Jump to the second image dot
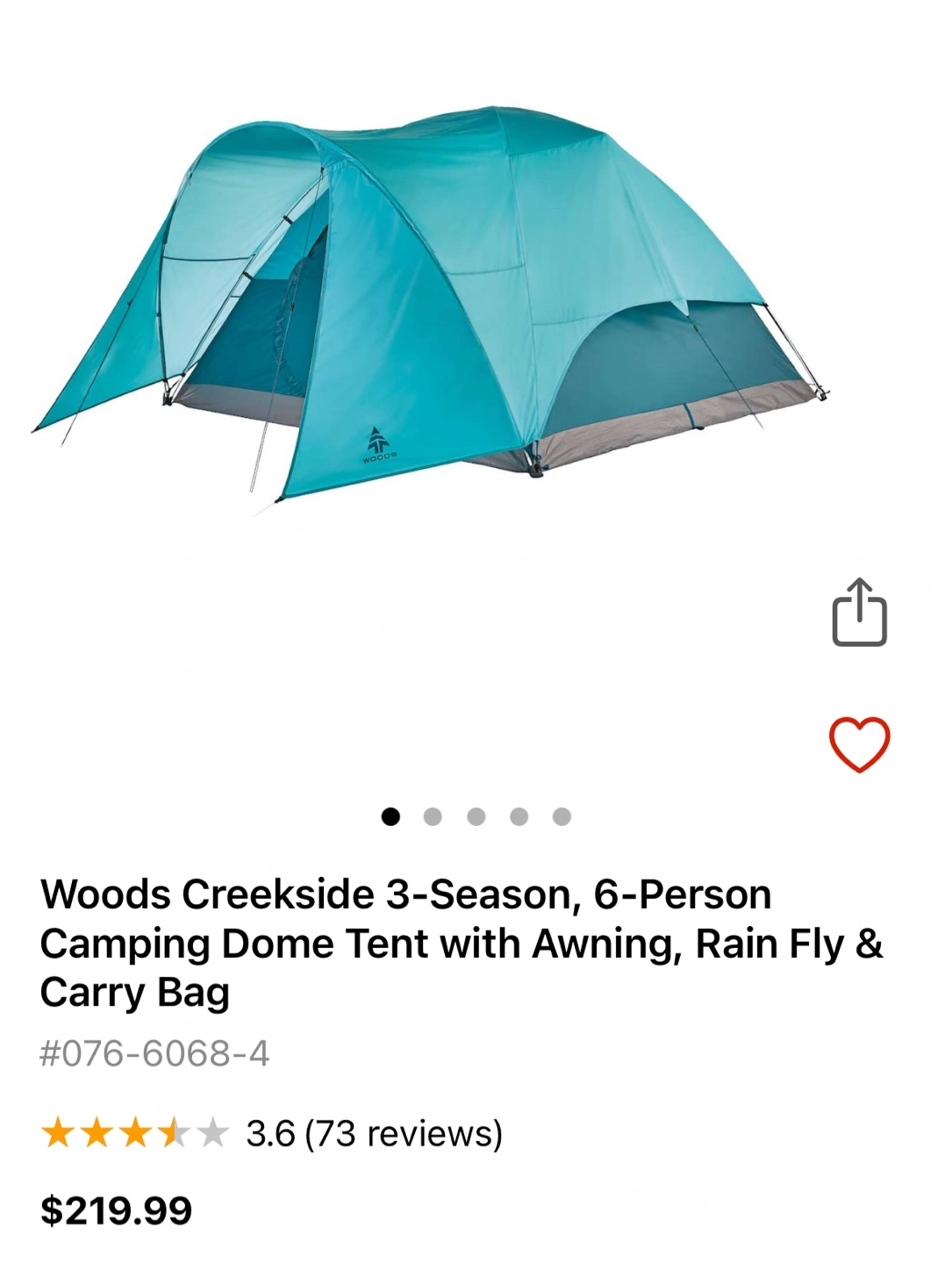Image resolution: width=952 pixels, height=1264 pixels. (433, 817)
